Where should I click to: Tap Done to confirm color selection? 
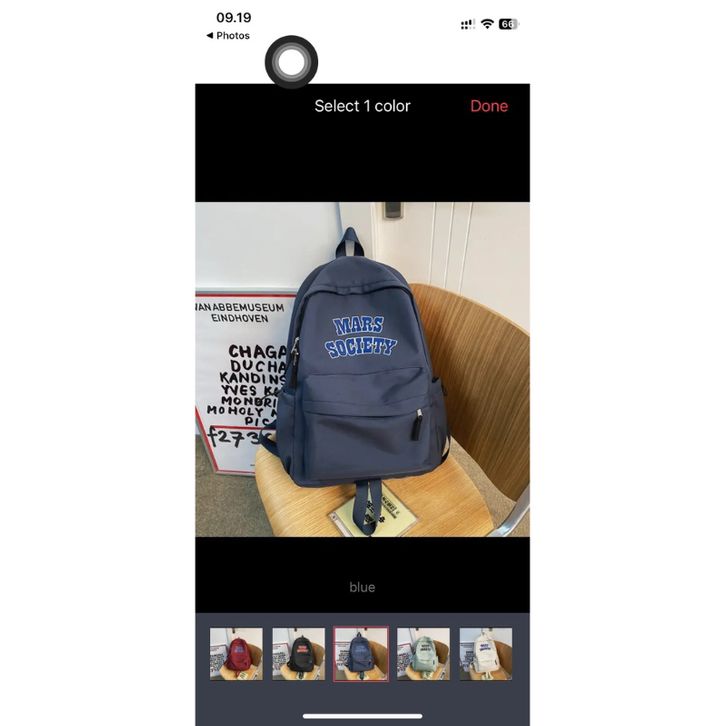coord(489,106)
